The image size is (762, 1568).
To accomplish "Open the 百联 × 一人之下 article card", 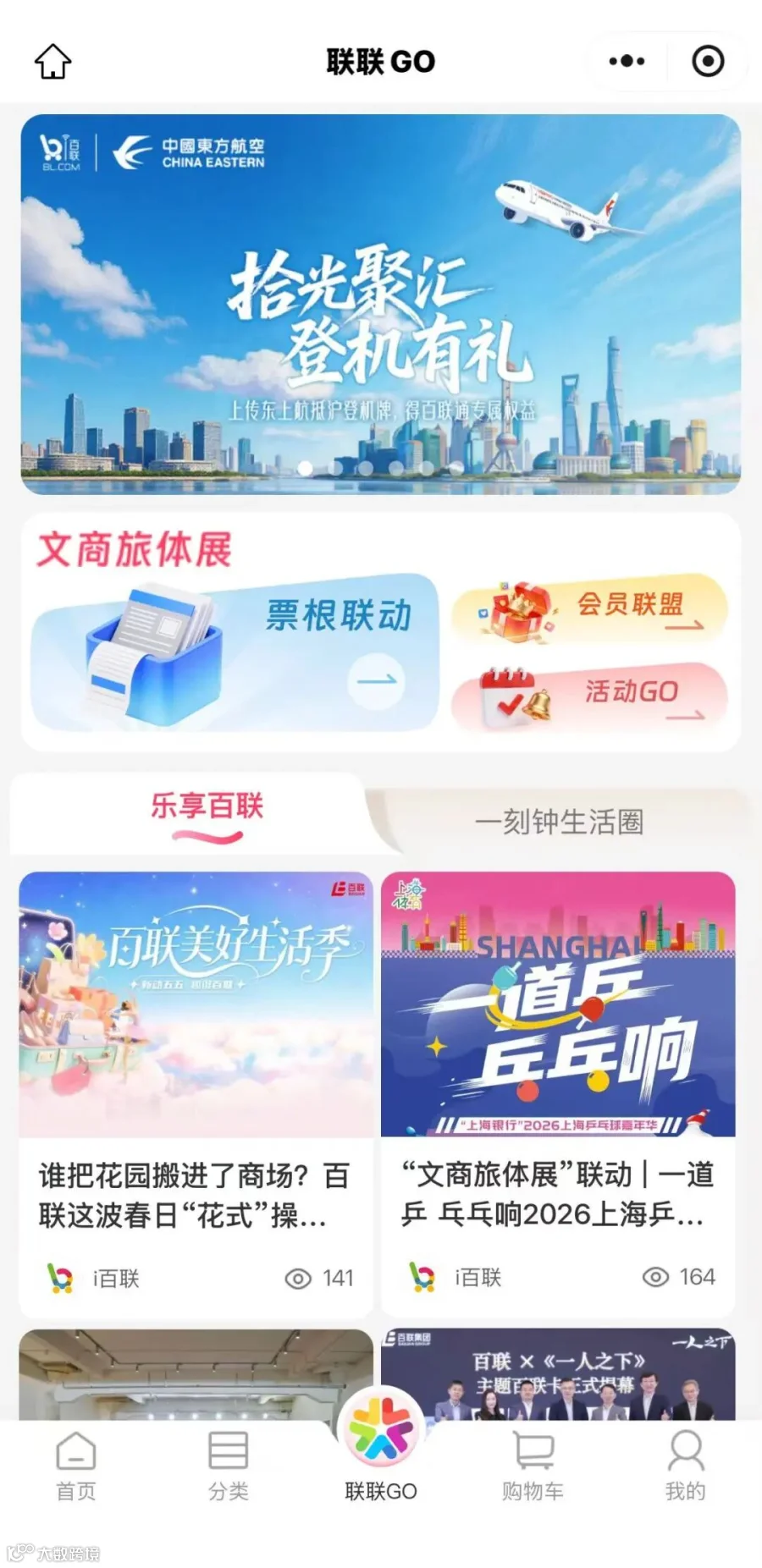I will [x=558, y=1373].
